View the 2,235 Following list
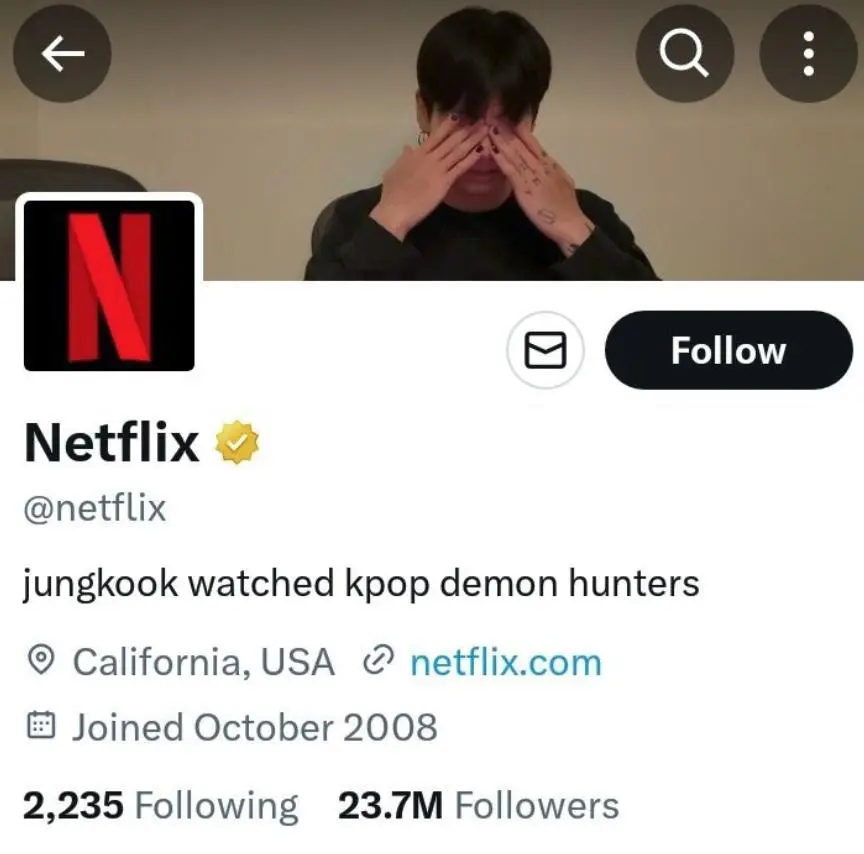Viewport: 864px width, 854px height. coord(160,806)
